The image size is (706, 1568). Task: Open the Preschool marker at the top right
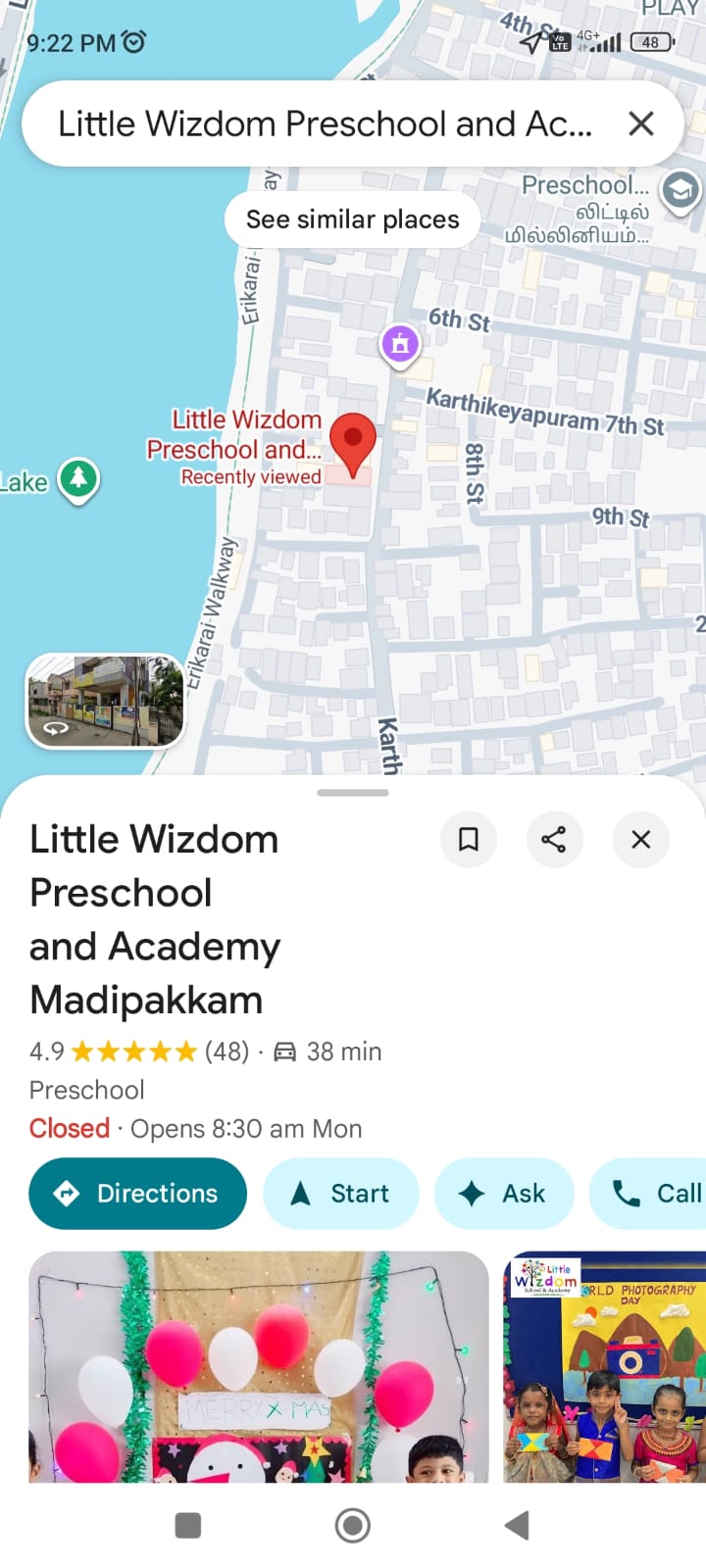[x=680, y=190]
